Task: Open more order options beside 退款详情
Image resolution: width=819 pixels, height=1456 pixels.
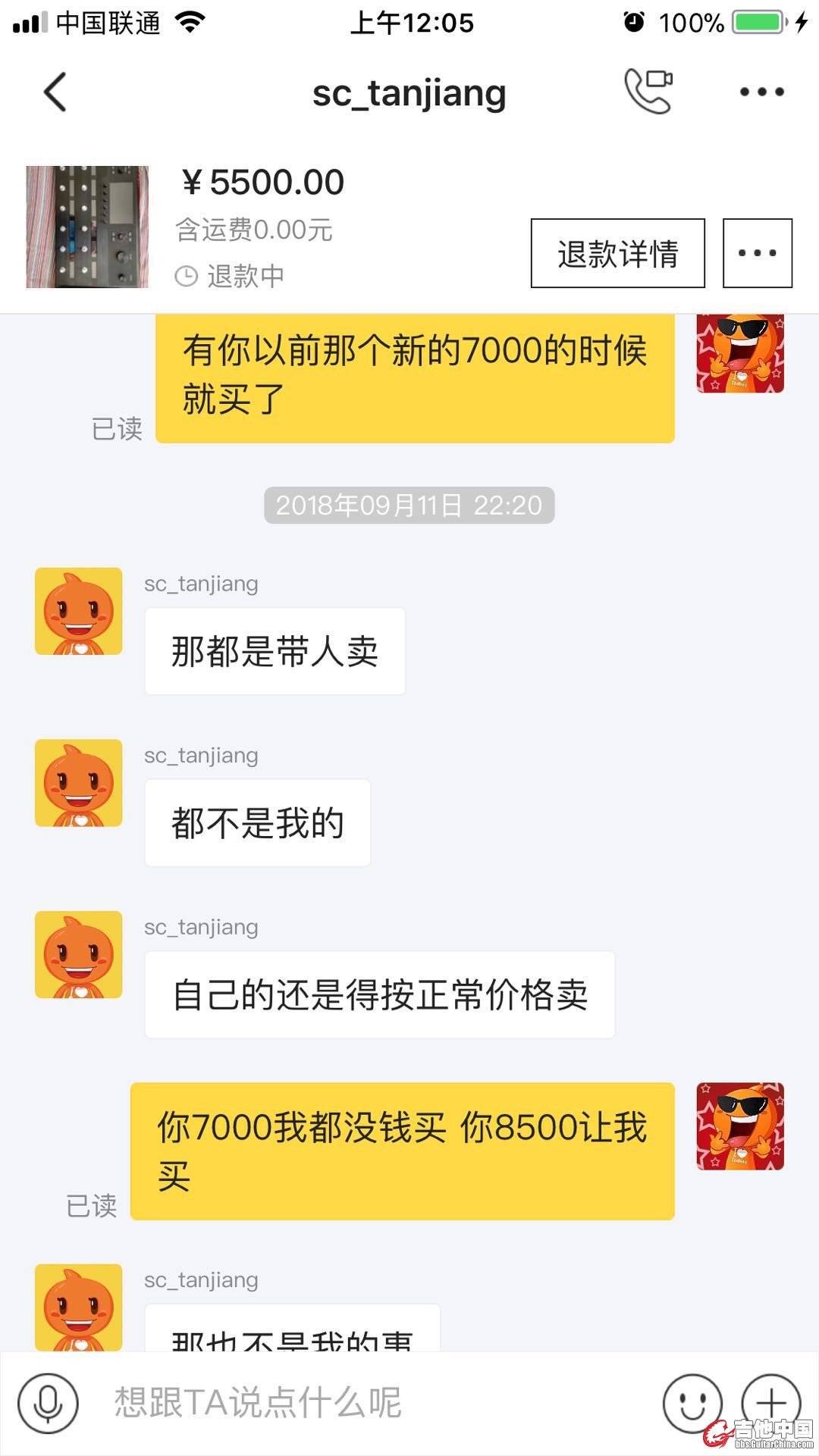Action: point(757,253)
